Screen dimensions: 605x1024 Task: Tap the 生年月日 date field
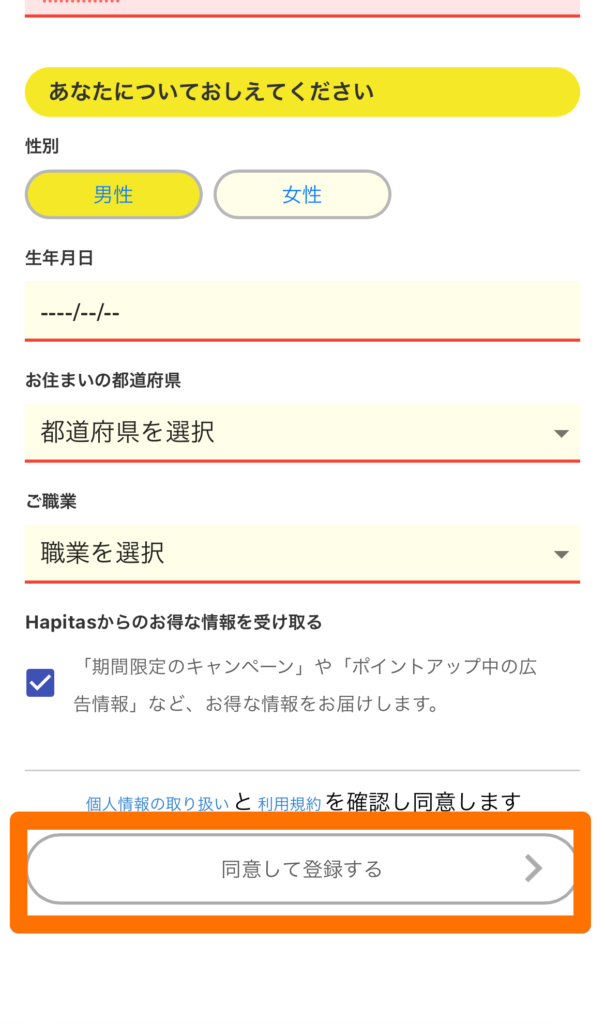(x=302, y=312)
